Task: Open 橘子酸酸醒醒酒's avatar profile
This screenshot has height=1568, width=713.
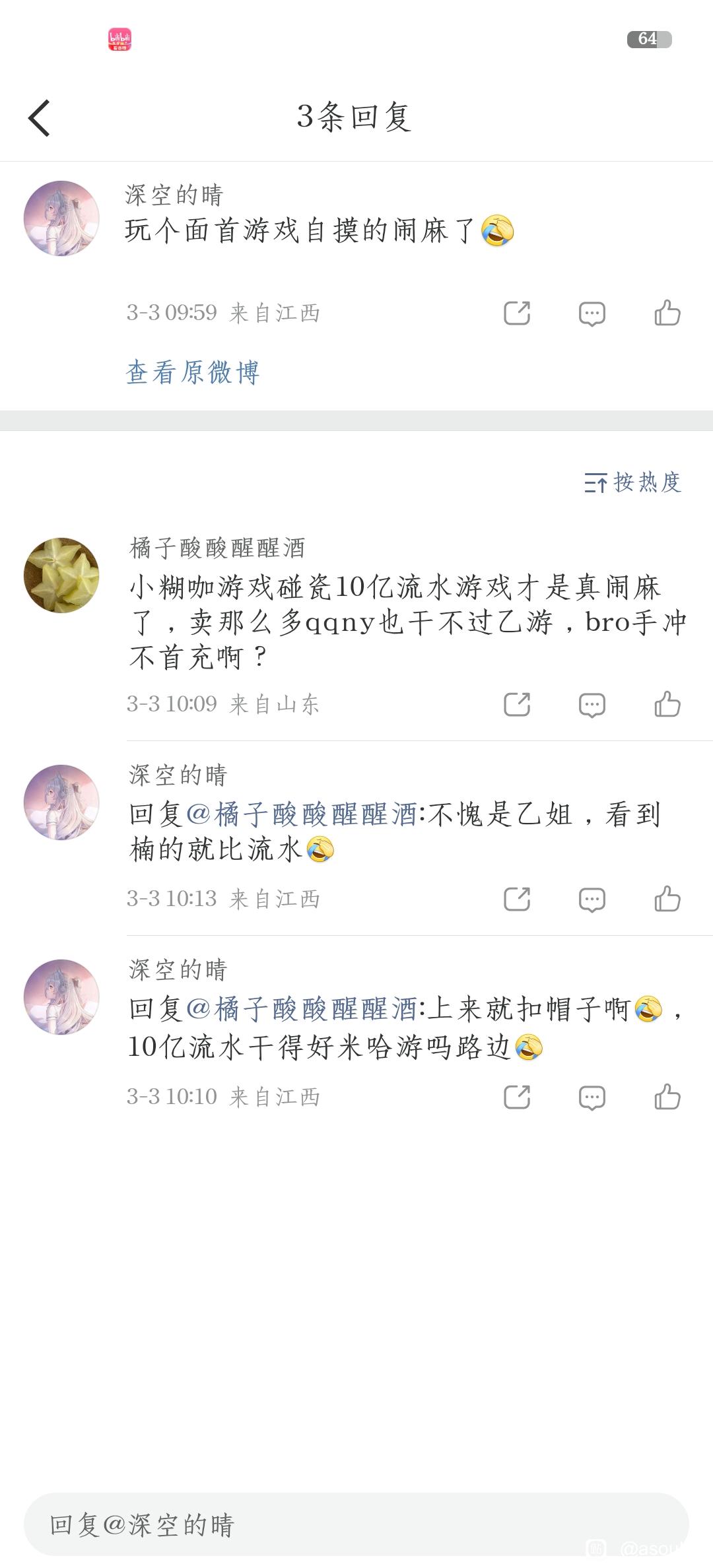Action: coord(61,575)
